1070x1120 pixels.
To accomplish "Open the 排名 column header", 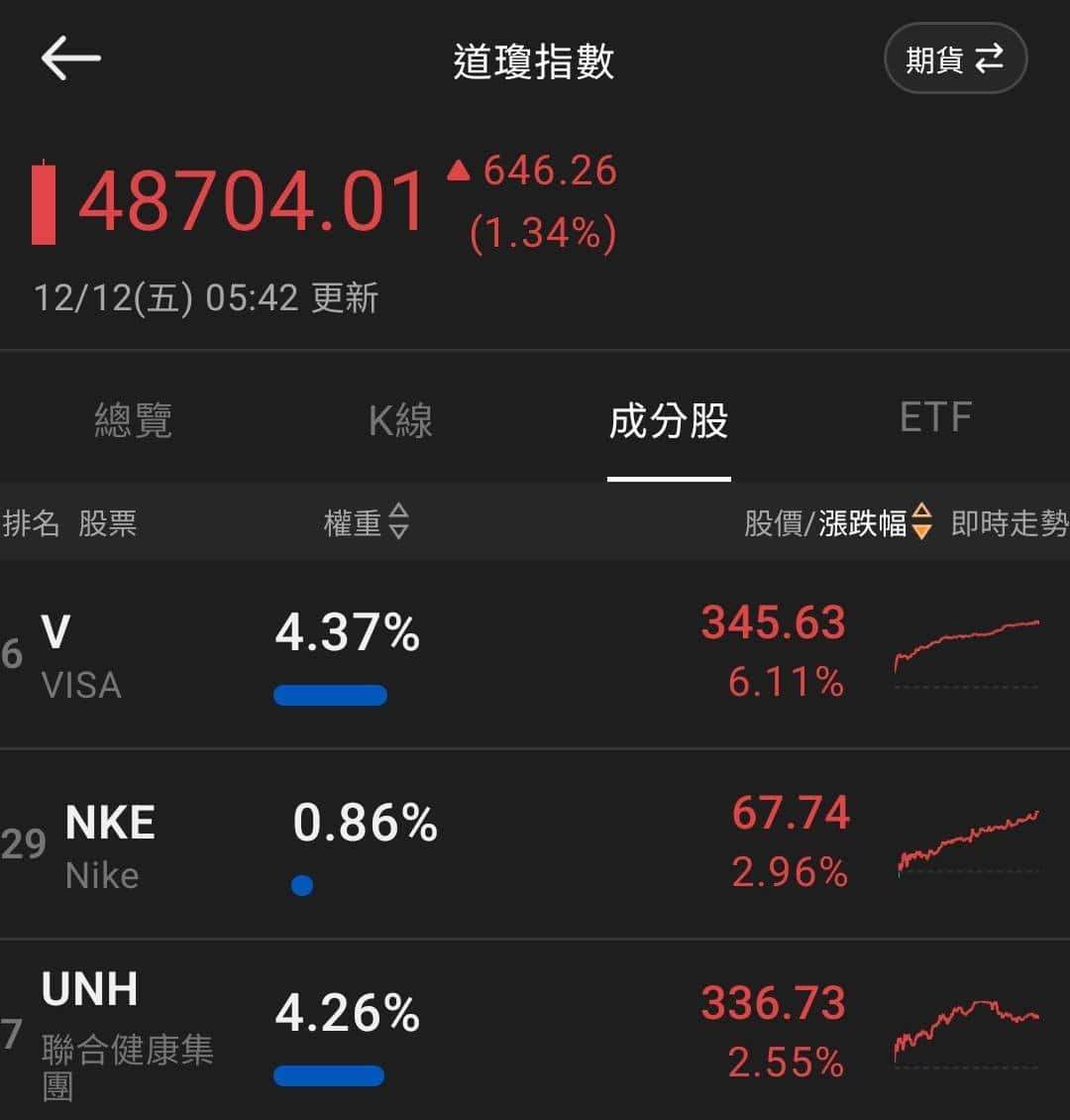I will coord(31,524).
